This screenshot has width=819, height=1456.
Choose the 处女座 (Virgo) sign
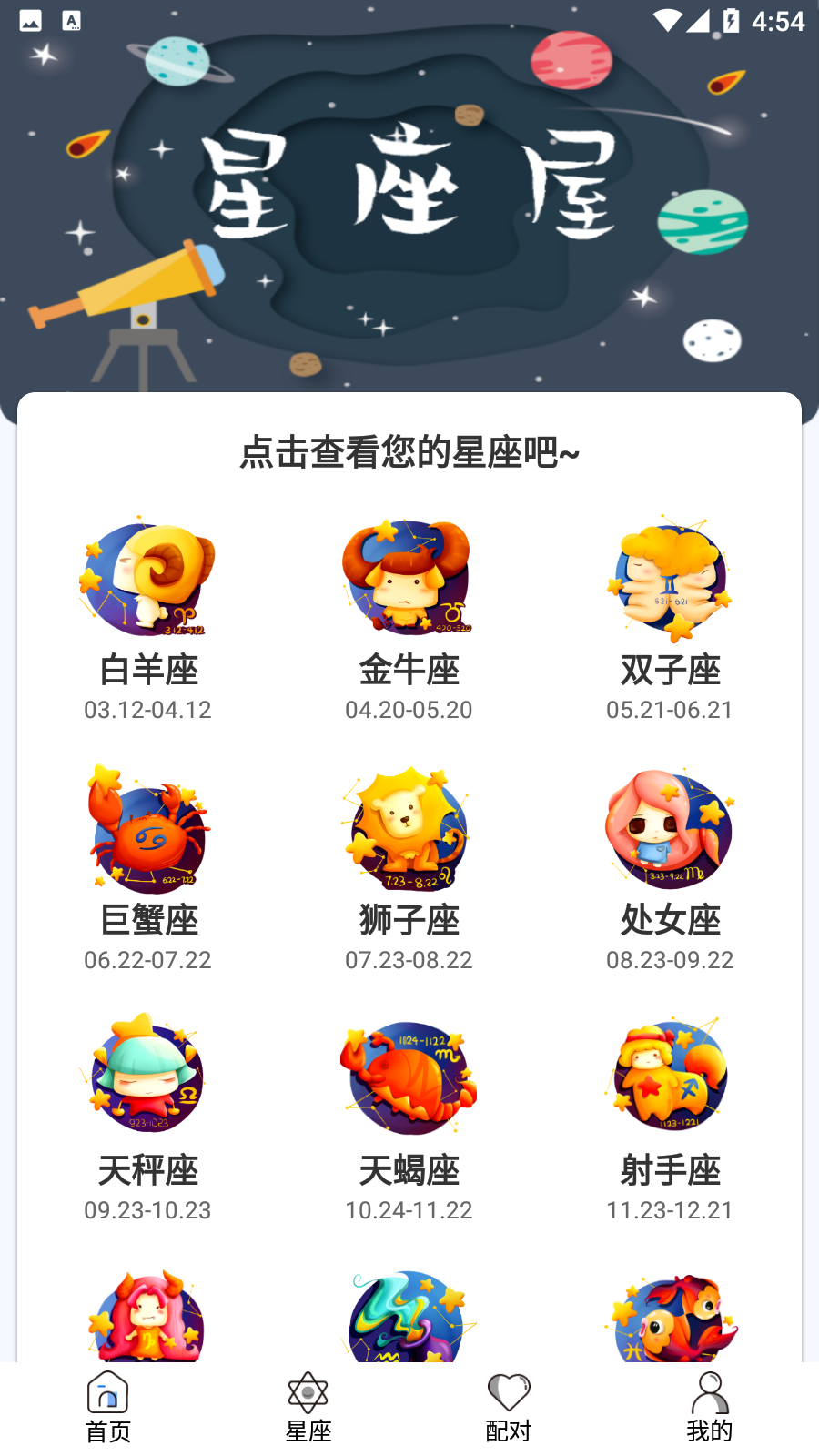[670, 828]
